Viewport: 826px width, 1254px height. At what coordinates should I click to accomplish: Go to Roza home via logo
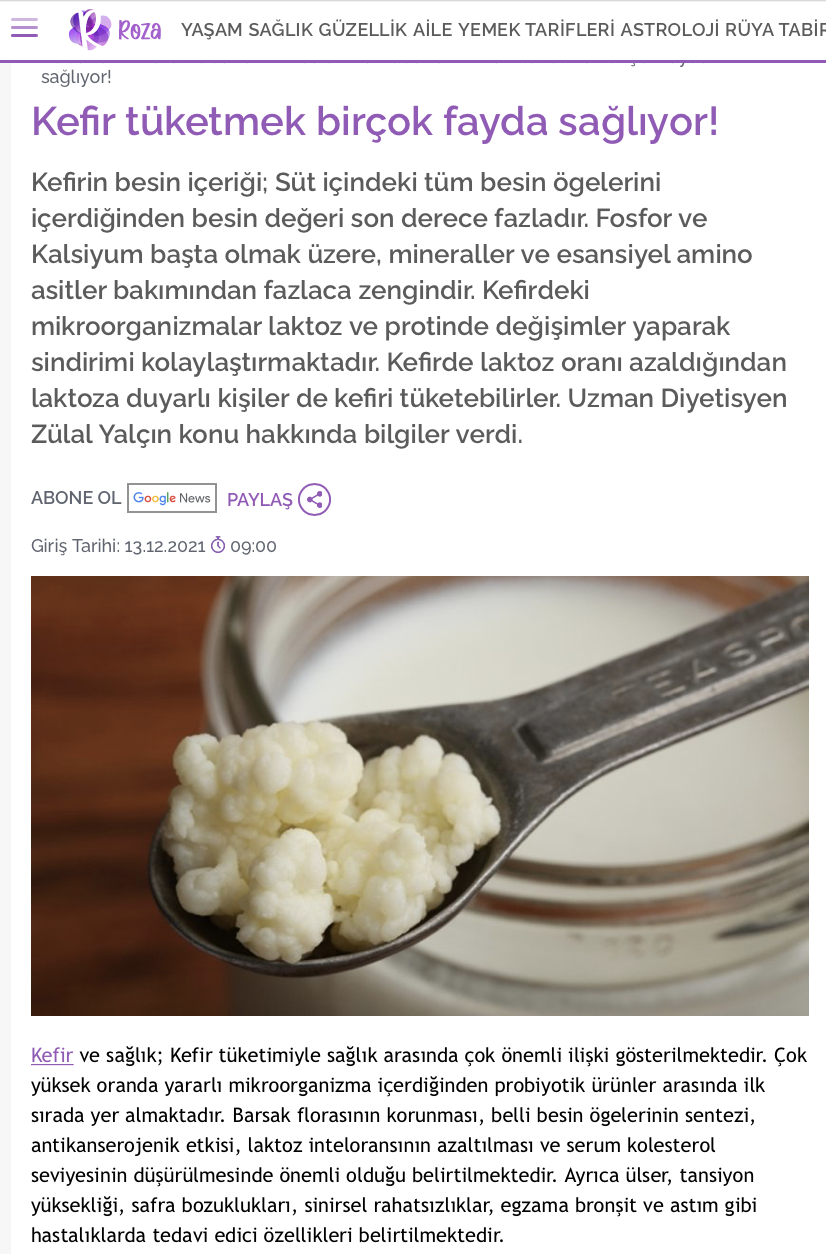114,29
